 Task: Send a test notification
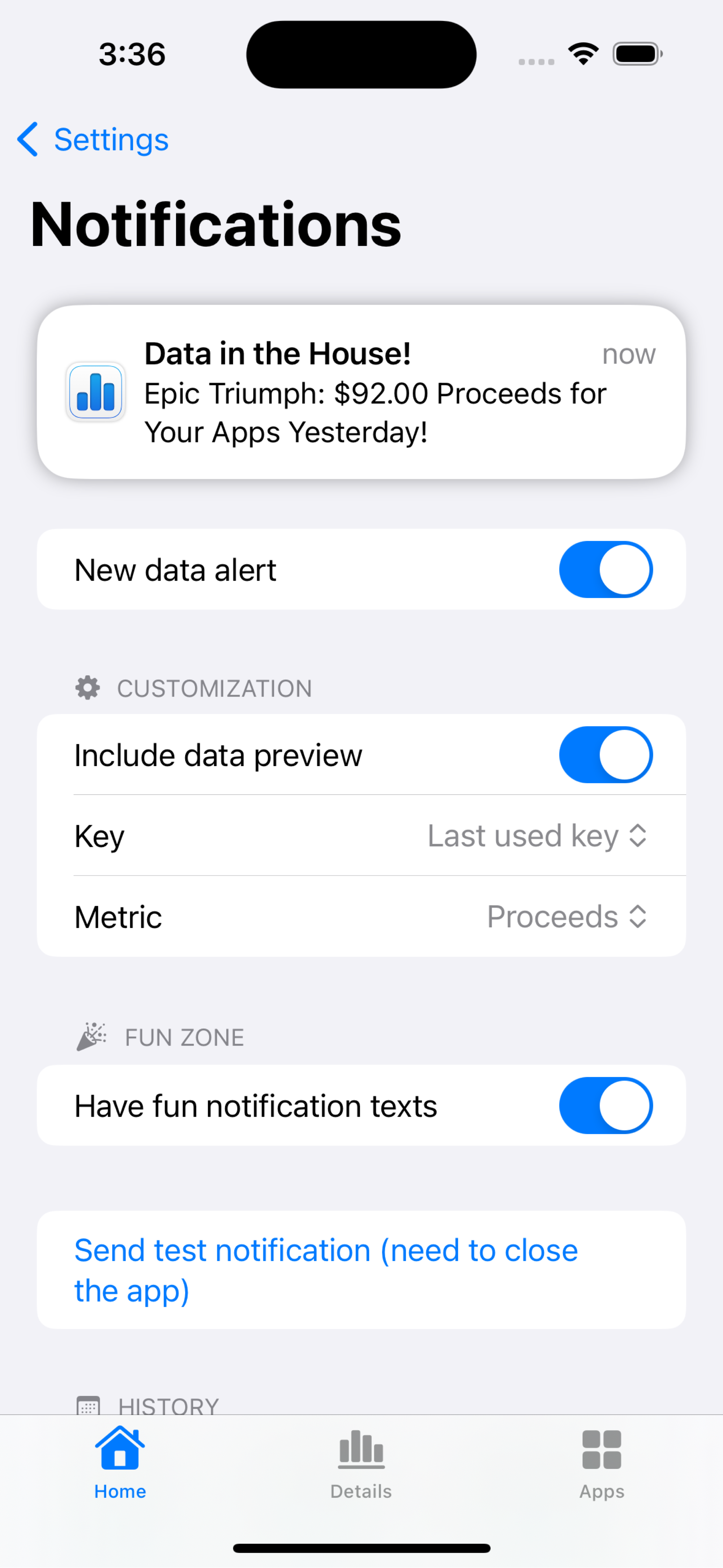coord(326,1270)
